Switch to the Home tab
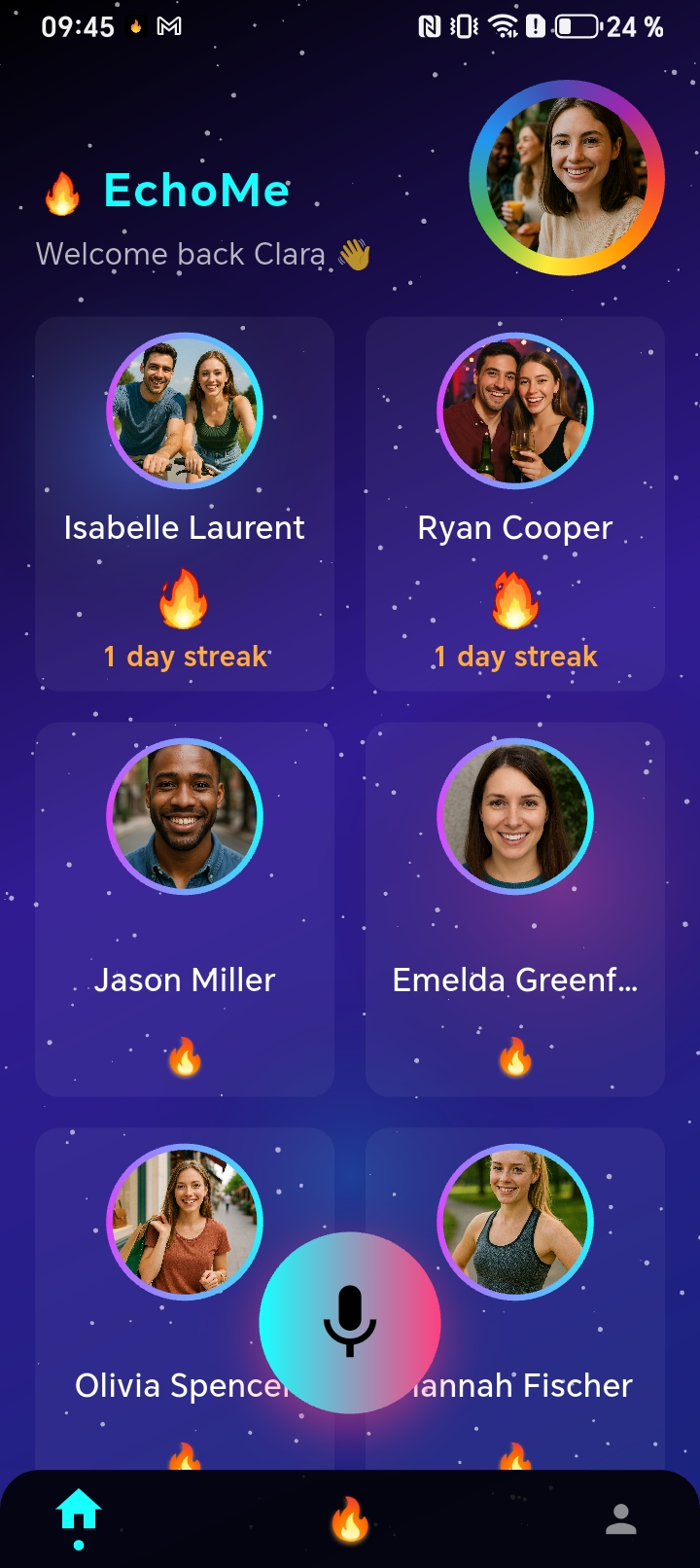 coord(79,1513)
